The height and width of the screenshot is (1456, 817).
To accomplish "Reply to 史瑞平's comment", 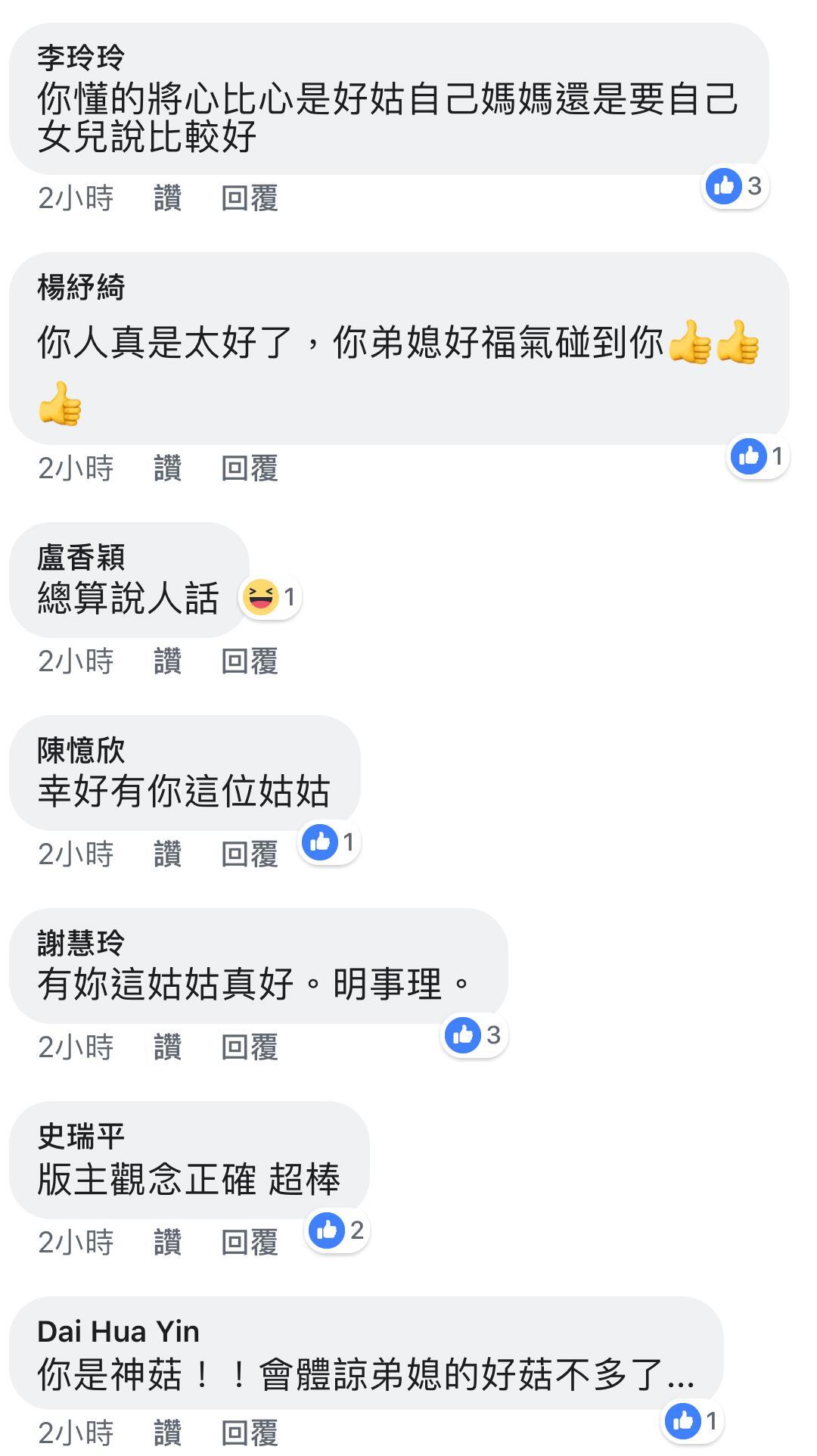I will (249, 1242).
